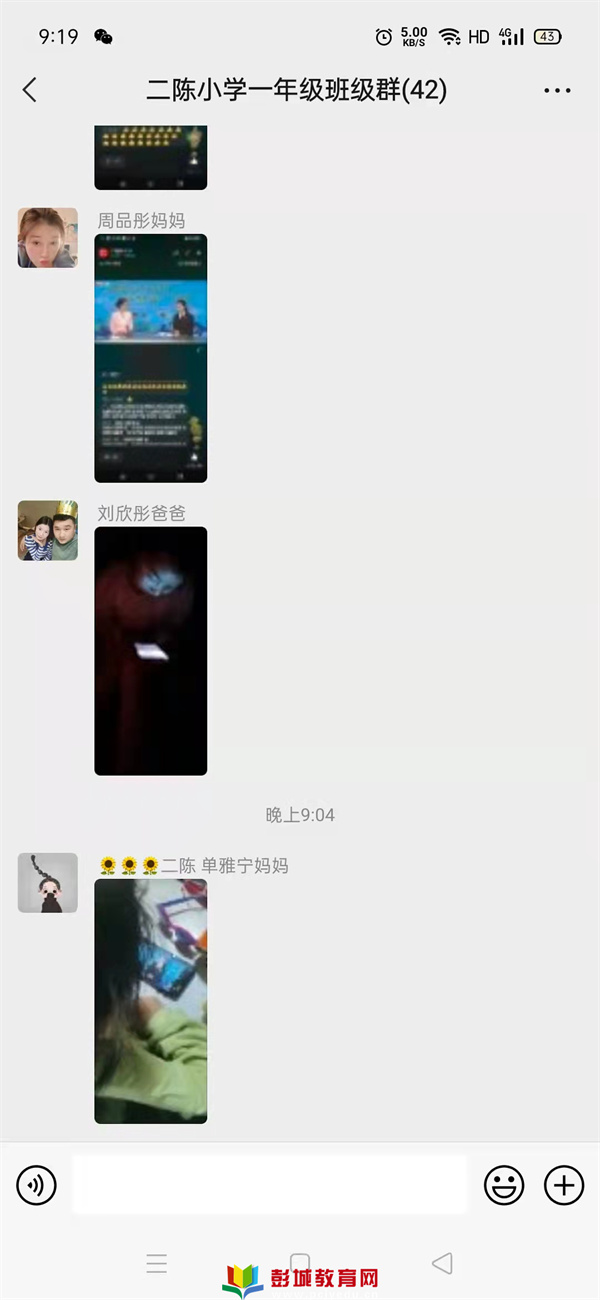Switch to voice message input
The height and width of the screenshot is (1300, 600).
point(37,1186)
